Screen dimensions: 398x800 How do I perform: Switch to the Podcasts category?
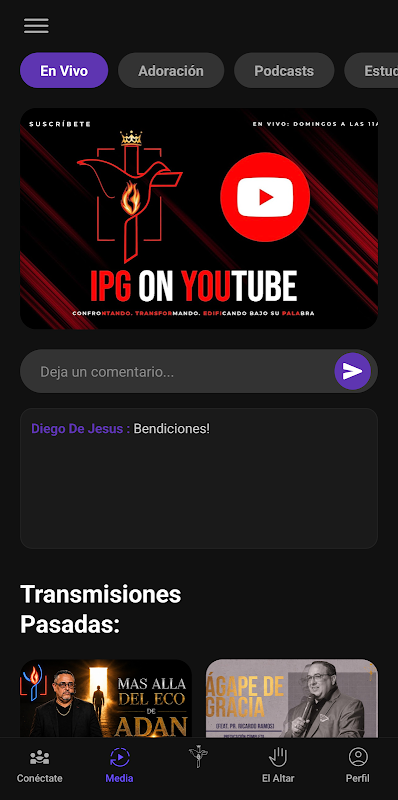point(284,70)
